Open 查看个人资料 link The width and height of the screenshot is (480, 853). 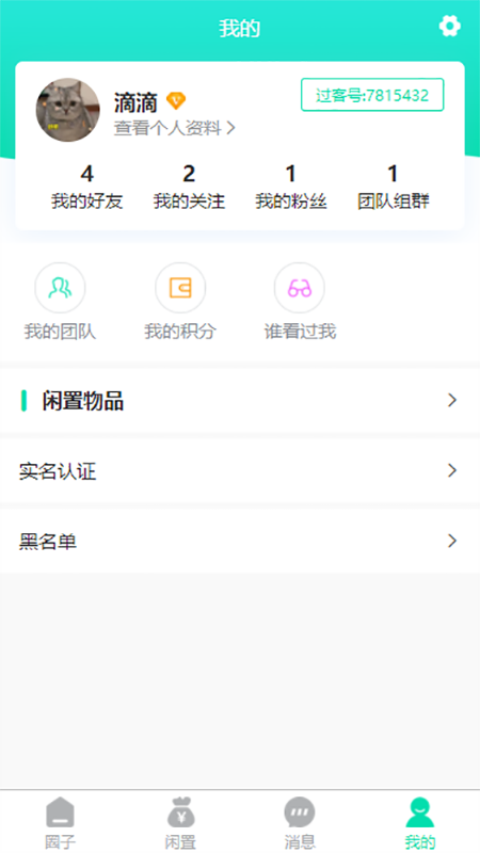coord(174,128)
